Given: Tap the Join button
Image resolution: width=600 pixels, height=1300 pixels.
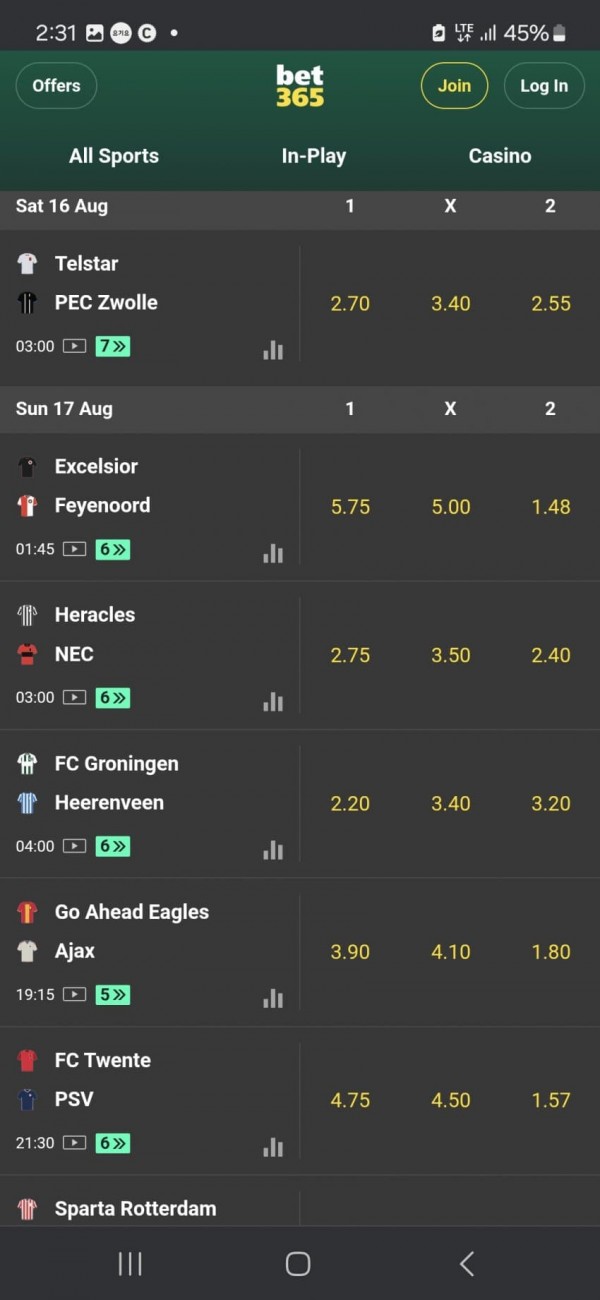Looking at the screenshot, I should click(x=454, y=86).
